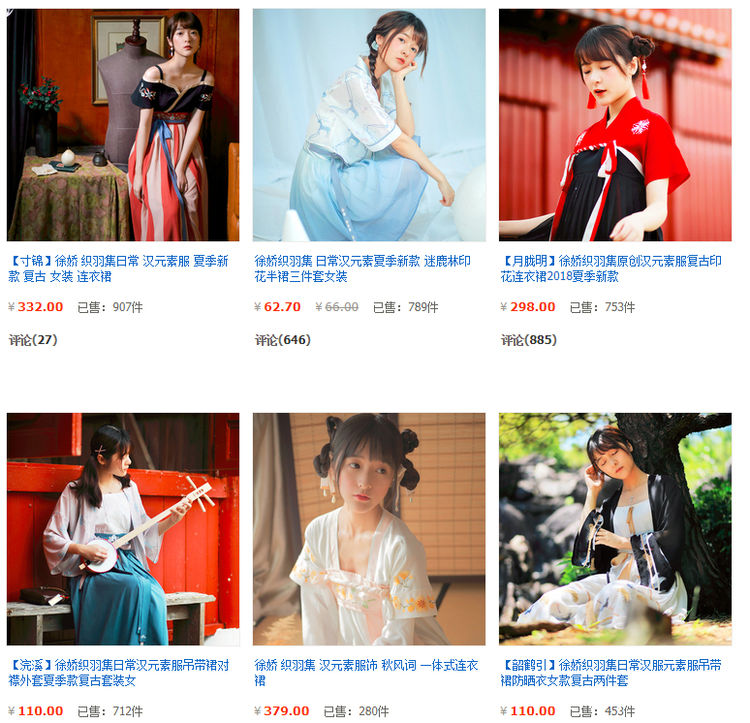This screenshot has width=750, height=723.
Task: View the 27 reviews of 寸锦
Action: tap(33, 340)
